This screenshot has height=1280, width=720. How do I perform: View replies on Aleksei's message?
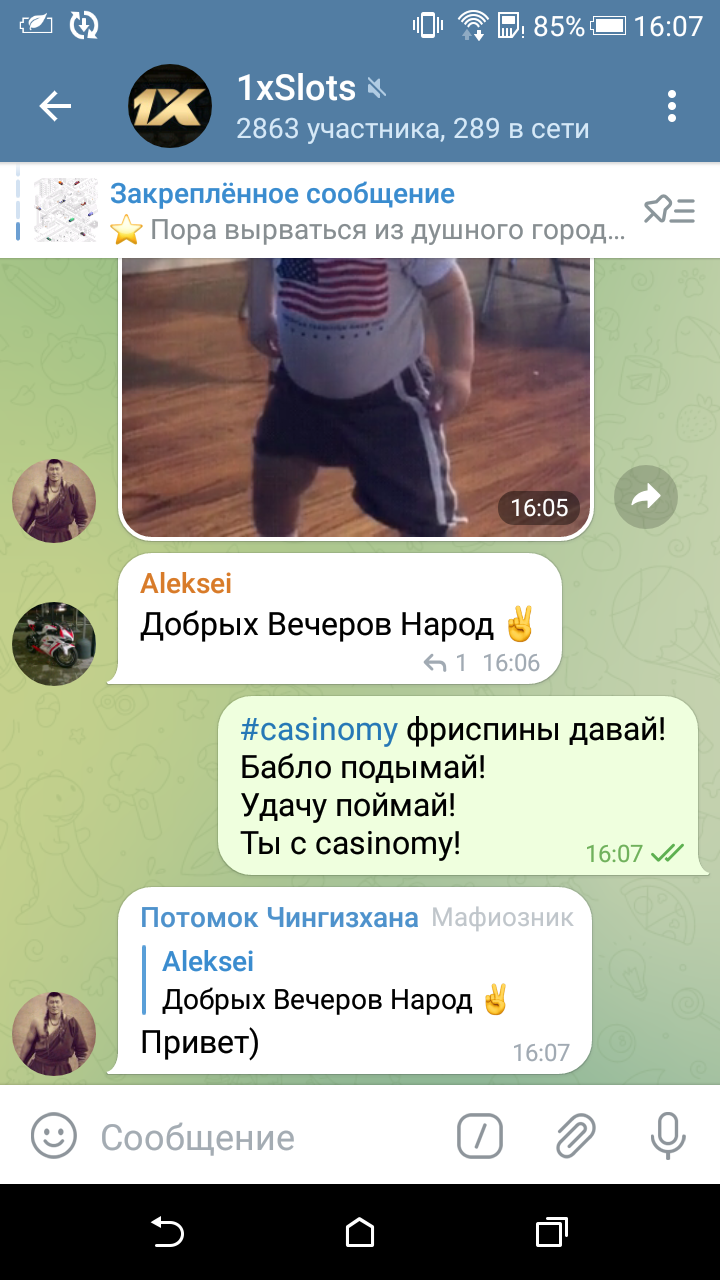pos(446,662)
